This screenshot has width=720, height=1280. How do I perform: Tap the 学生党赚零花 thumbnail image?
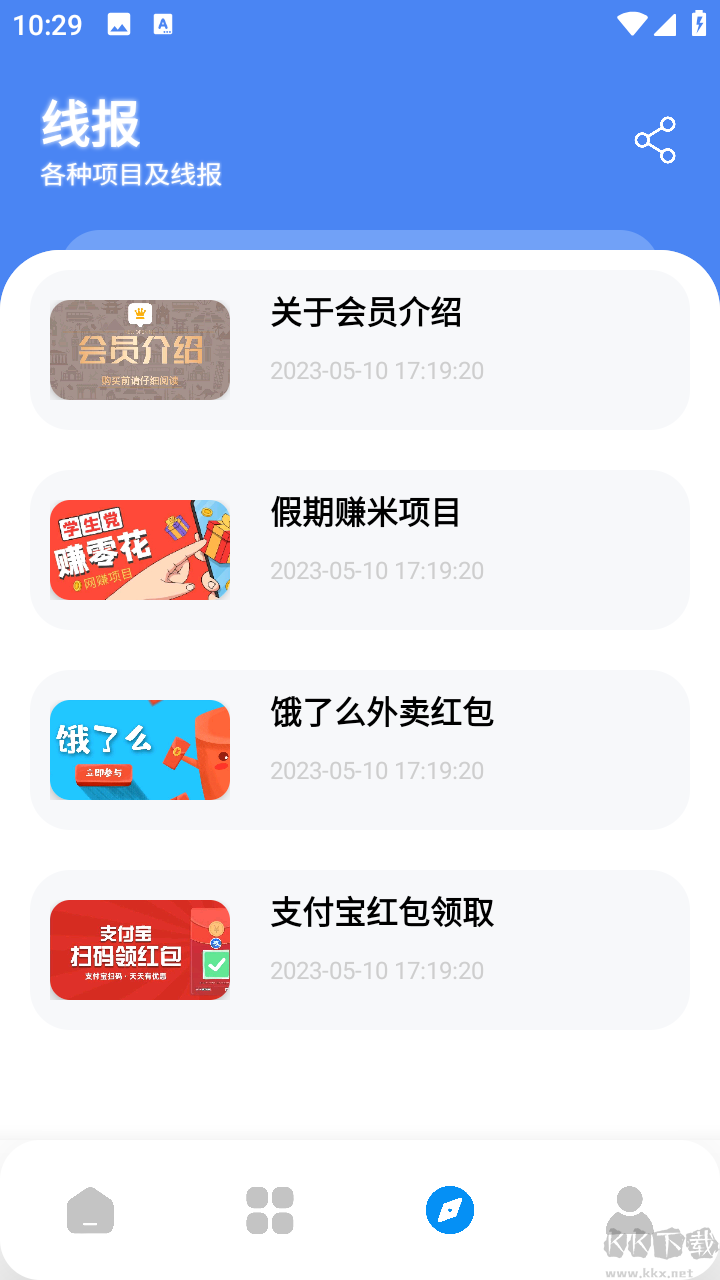click(139, 549)
